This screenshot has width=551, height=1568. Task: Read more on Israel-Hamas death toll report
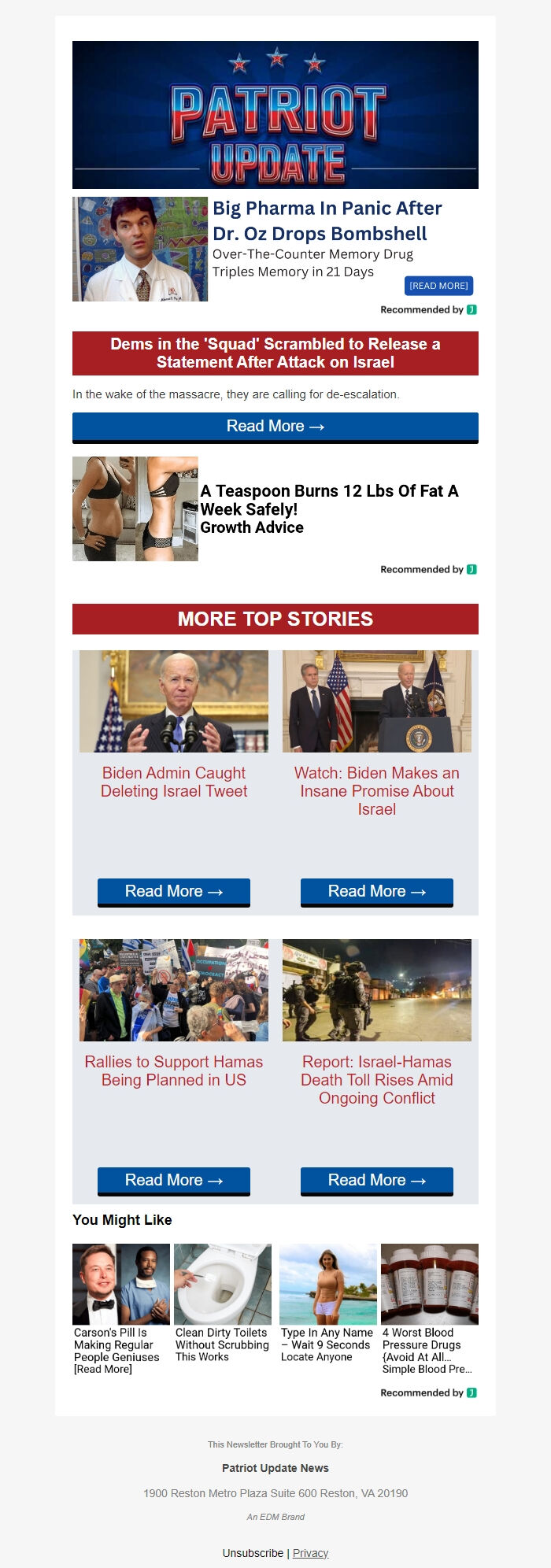tap(376, 1181)
